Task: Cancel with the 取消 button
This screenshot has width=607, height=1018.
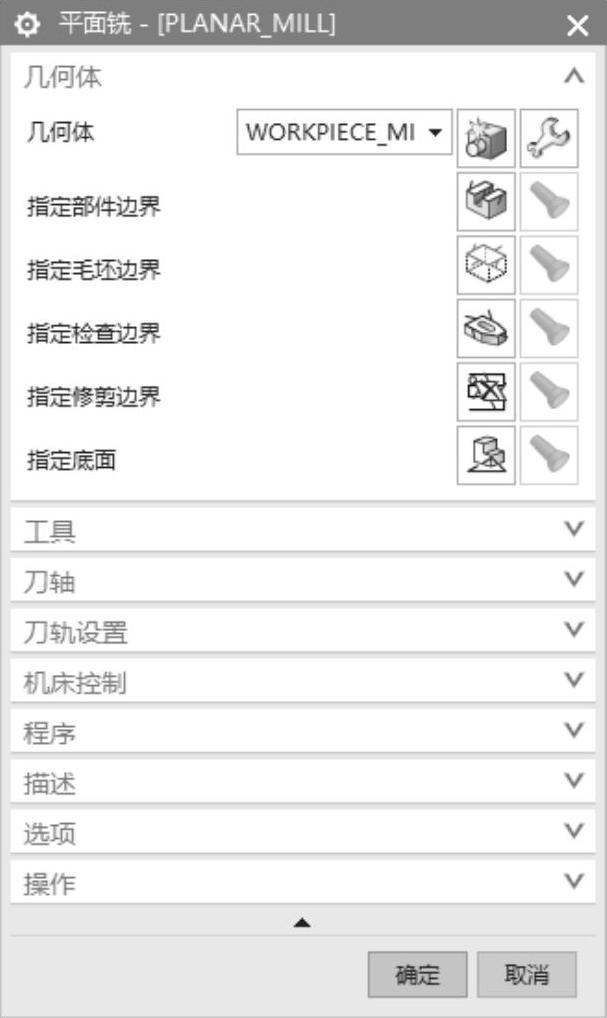Action: [526, 975]
